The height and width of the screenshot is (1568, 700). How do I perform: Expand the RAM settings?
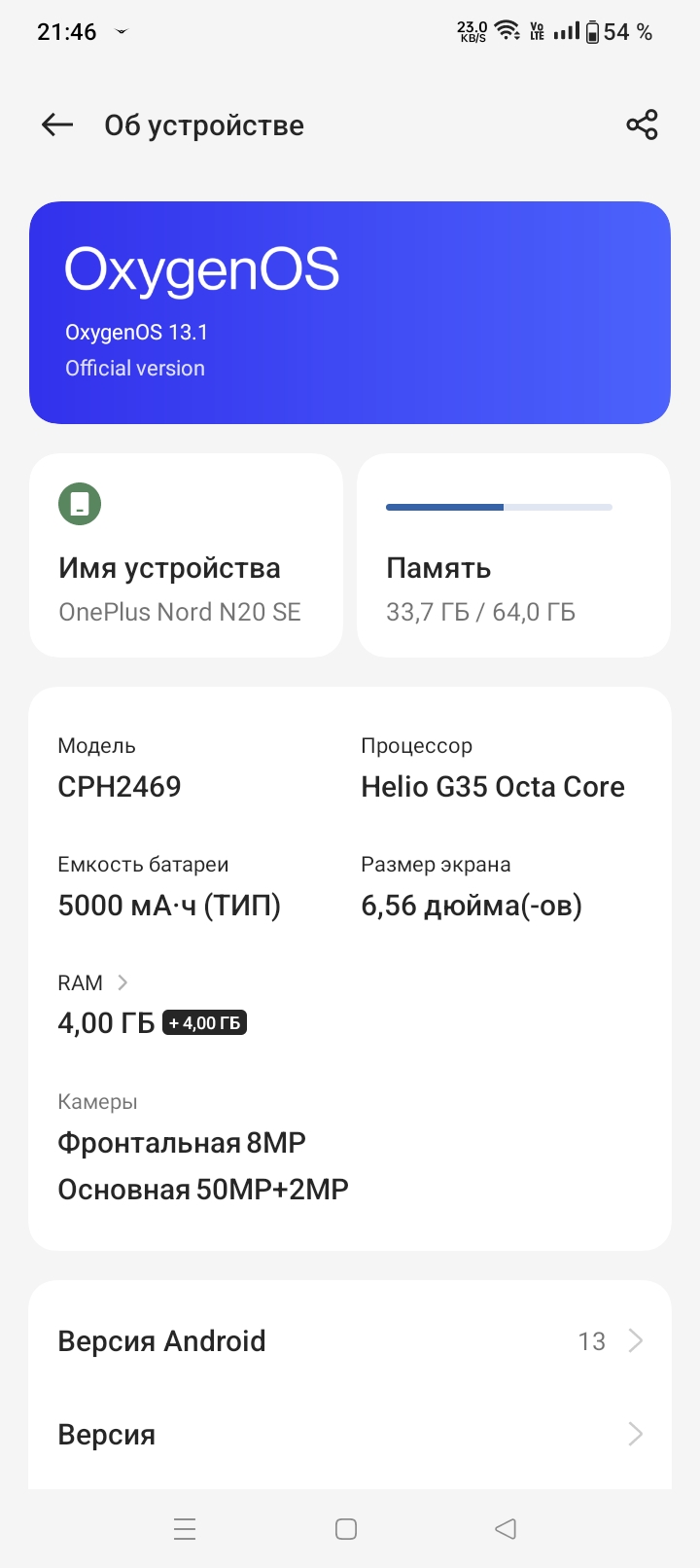click(93, 982)
